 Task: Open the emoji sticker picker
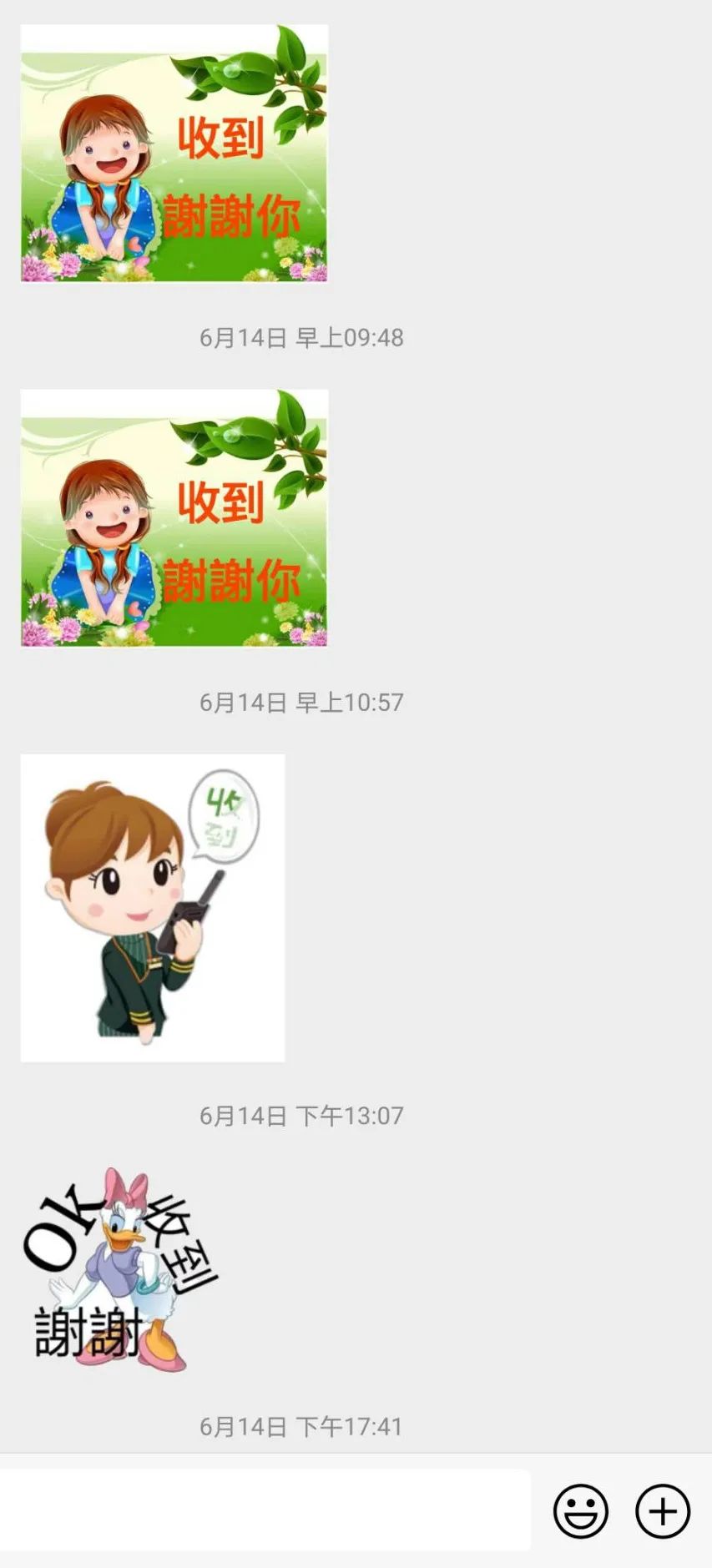coord(580,1510)
